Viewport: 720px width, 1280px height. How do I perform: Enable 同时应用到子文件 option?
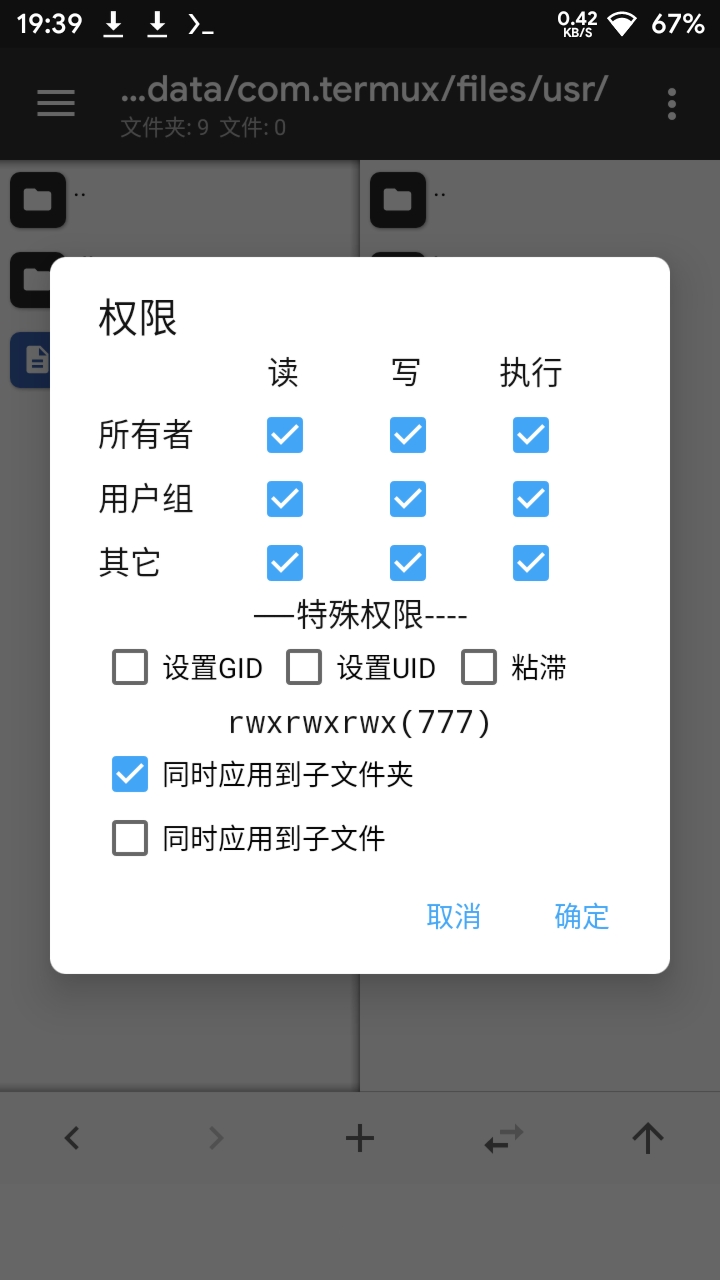[x=130, y=838]
